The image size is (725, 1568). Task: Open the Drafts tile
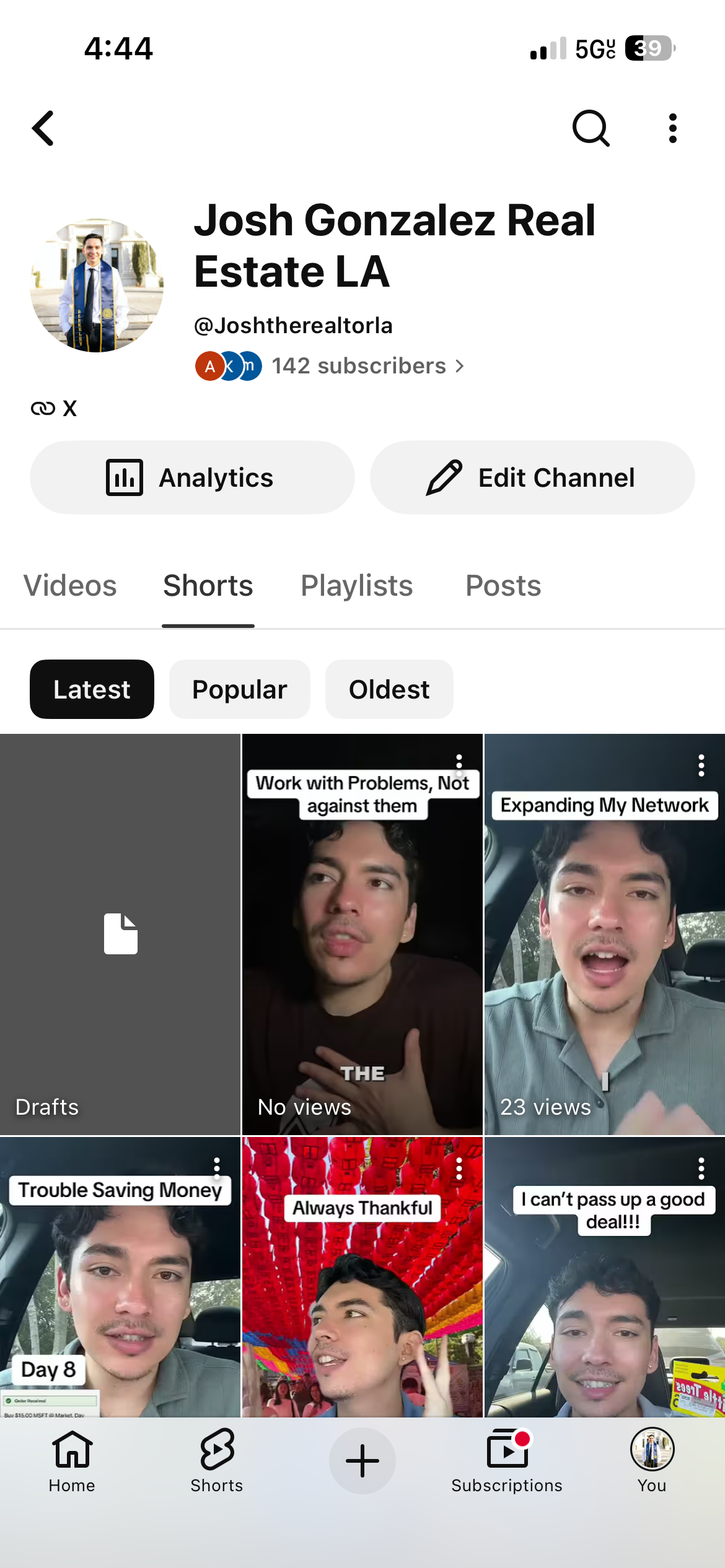[x=120, y=934]
